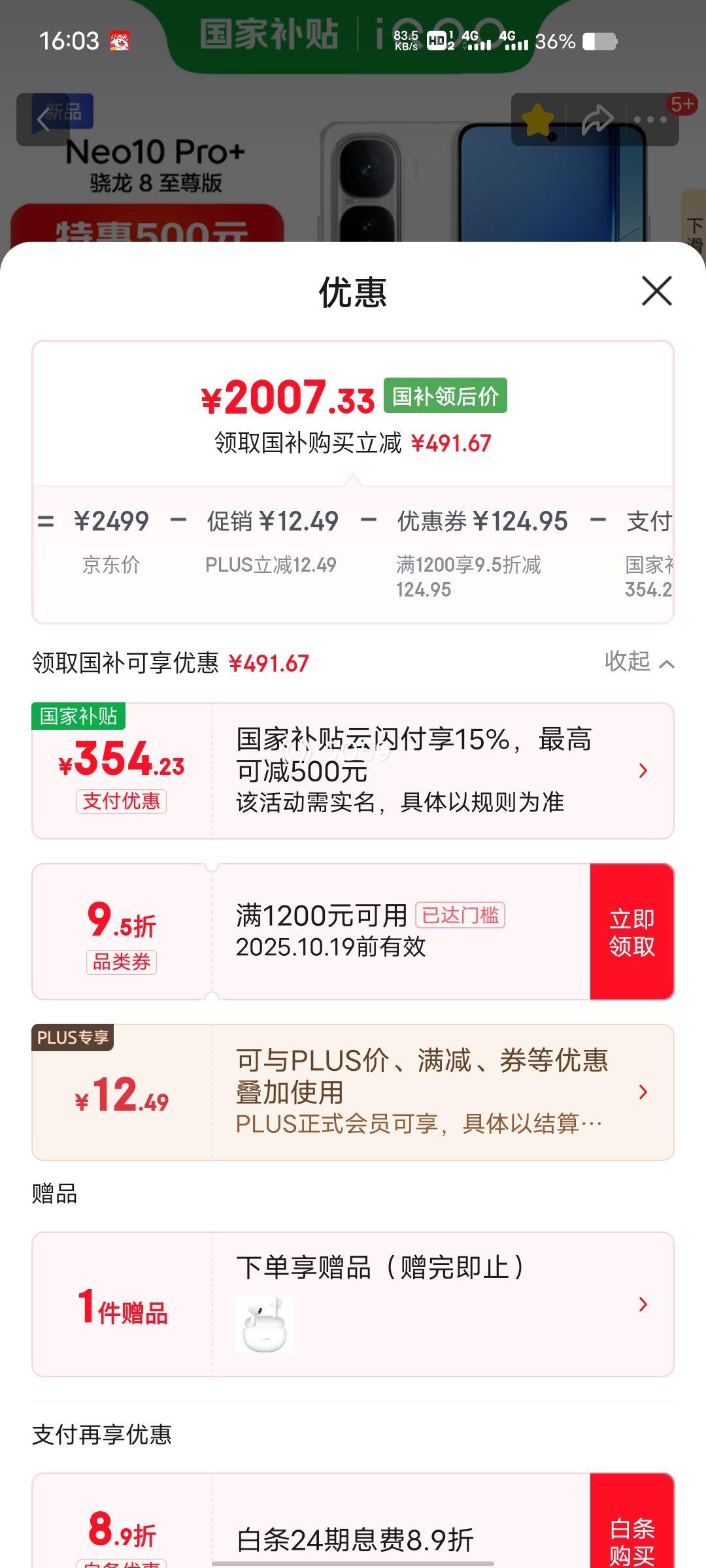Claim the 9.5折 coupon with 立即领取

631,932
